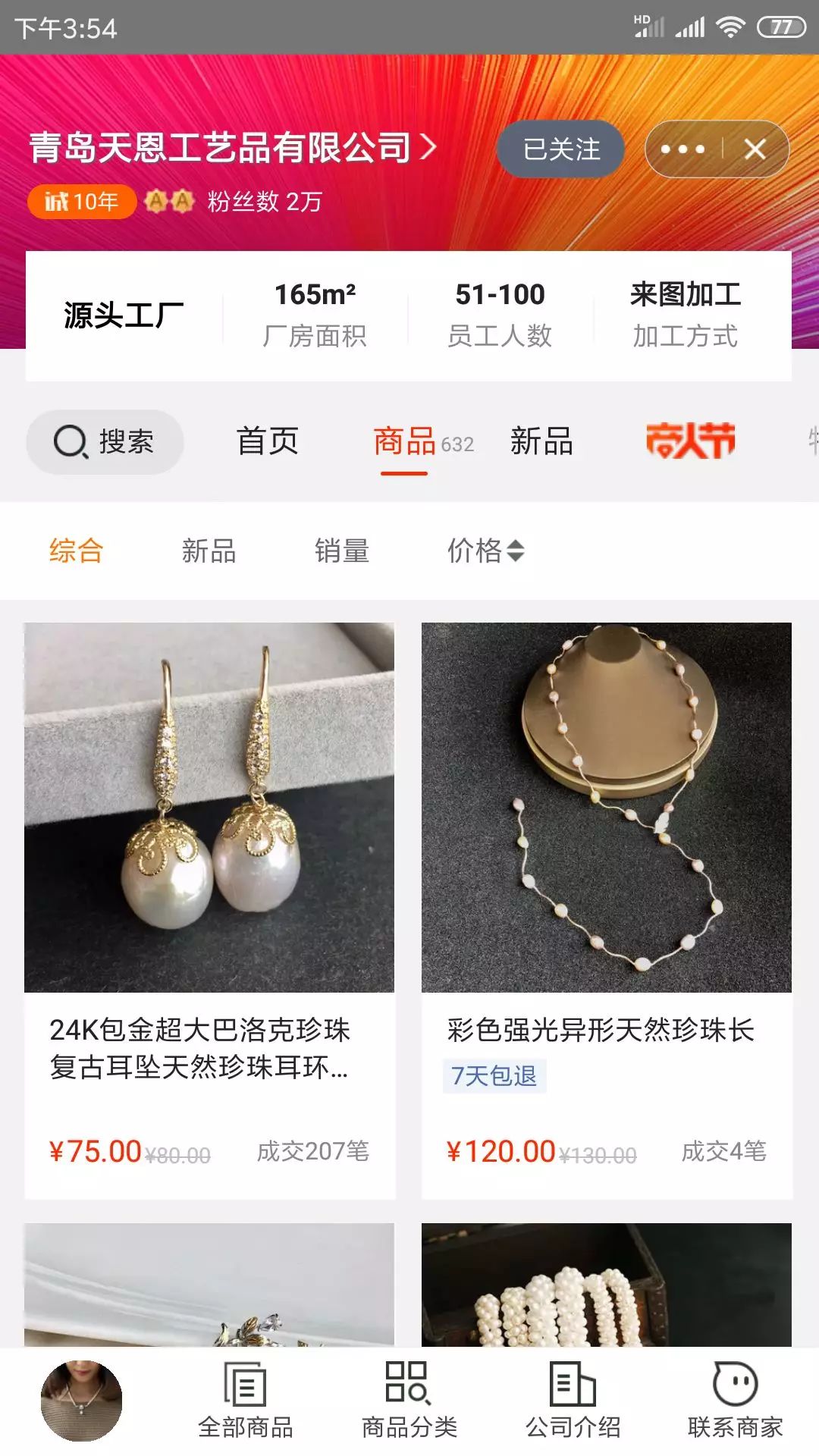The image size is (819, 1456).
Task: Enable 新品 sorting filter
Action: 209,552
